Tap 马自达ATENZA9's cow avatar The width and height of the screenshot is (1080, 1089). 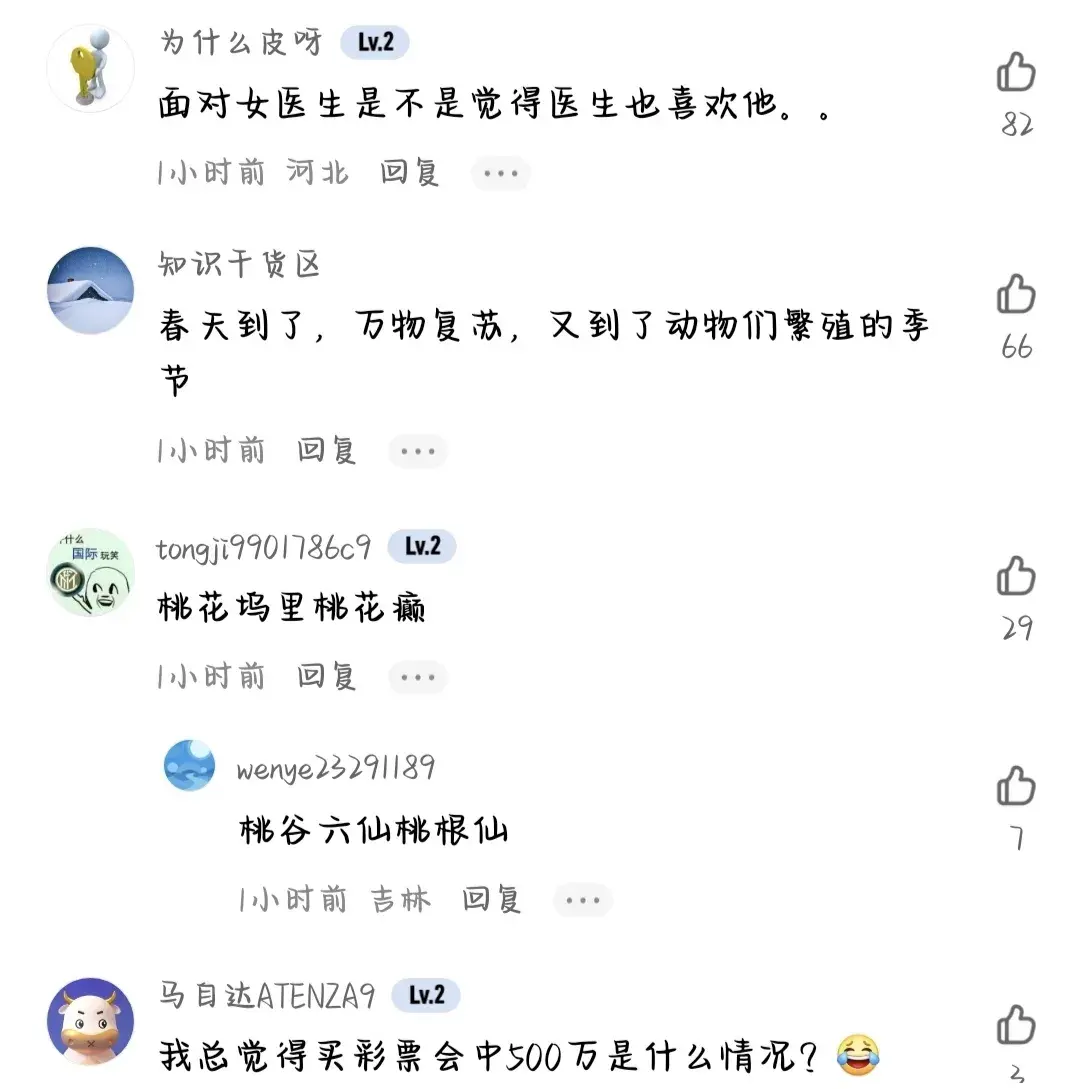pyautogui.click(x=91, y=1022)
